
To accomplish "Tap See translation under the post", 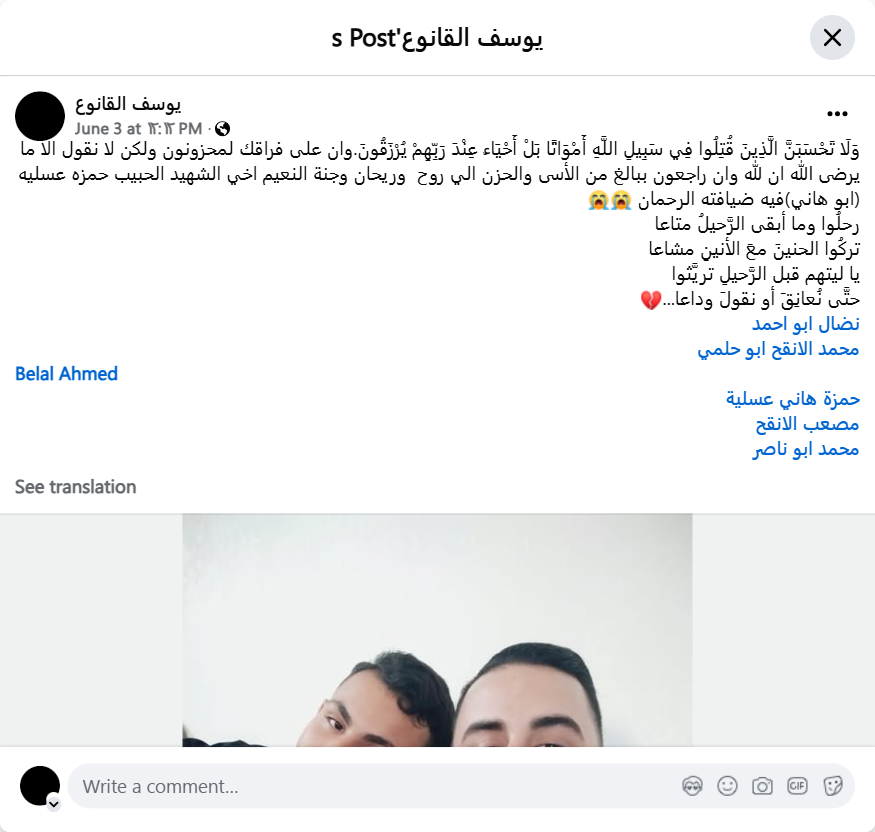I will [75, 487].
